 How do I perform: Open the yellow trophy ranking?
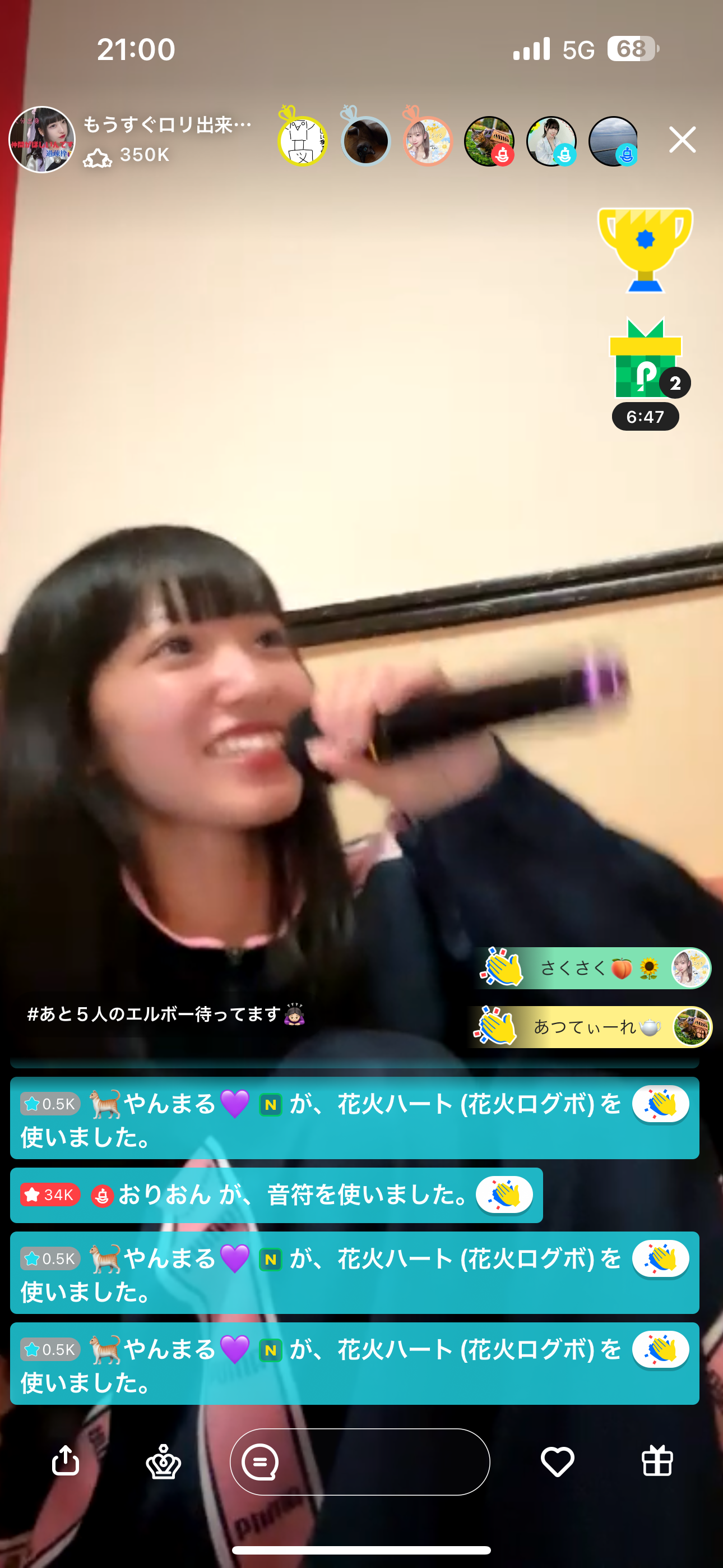pyautogui.click(x=645, y=250)
